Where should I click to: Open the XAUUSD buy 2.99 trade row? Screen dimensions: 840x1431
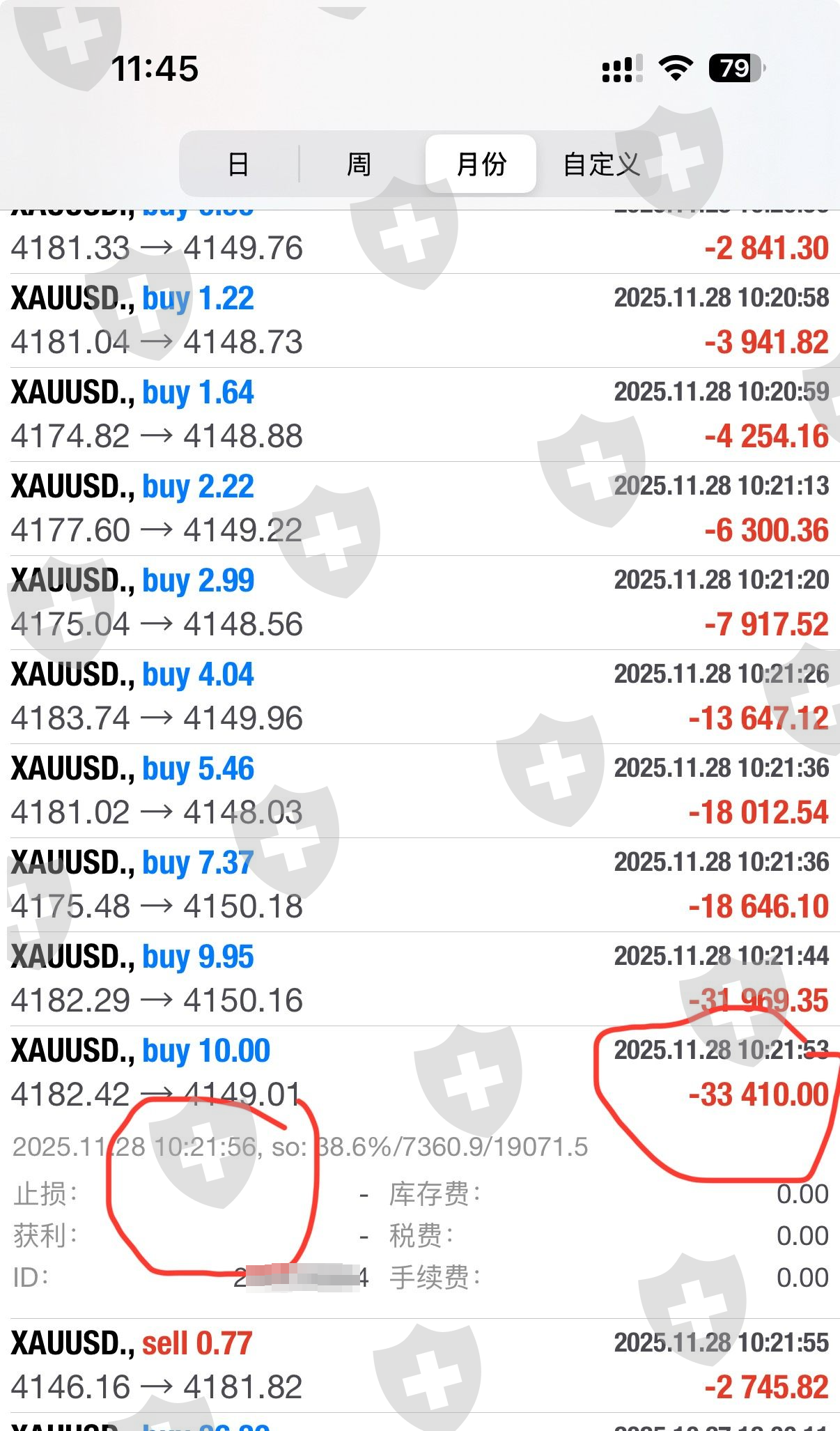coord(419,603)
